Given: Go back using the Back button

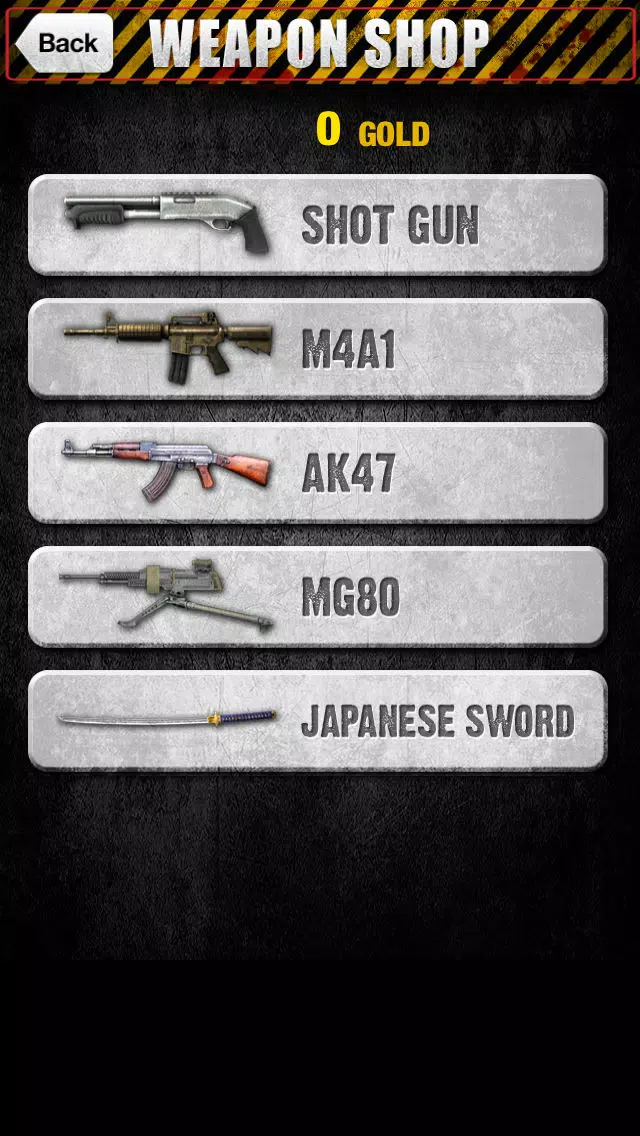Looking at the screenshot, I should pyautogui.click(x=66, y=43).
